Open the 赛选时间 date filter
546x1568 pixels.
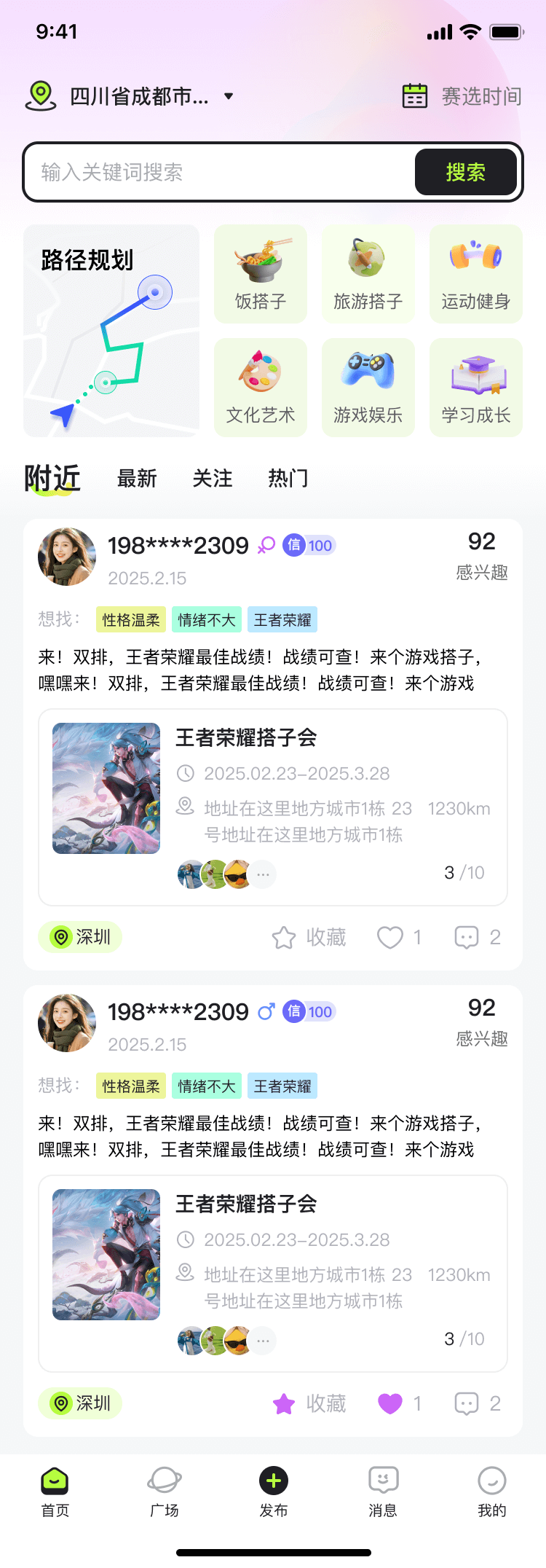tap(462, 96)
